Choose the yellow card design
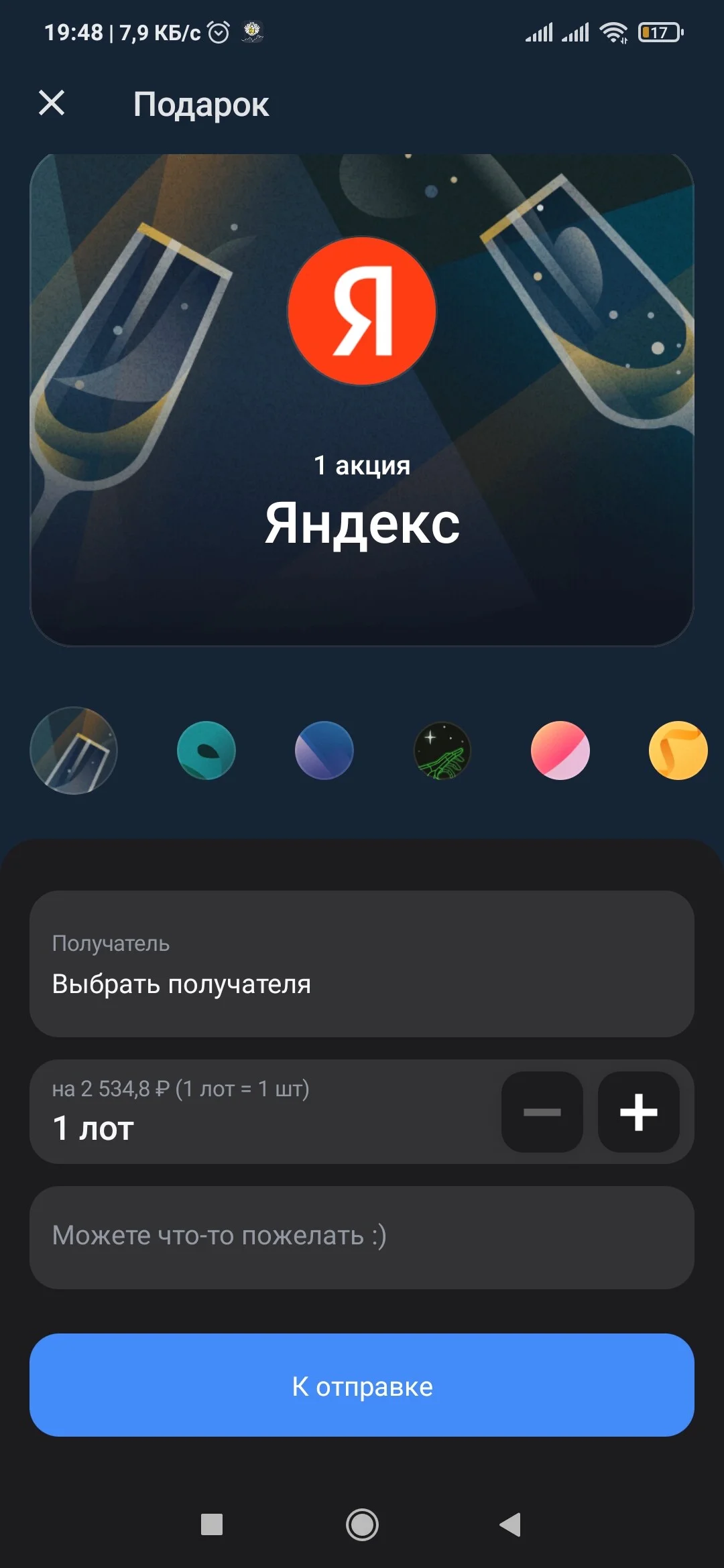 pos(678,750)
